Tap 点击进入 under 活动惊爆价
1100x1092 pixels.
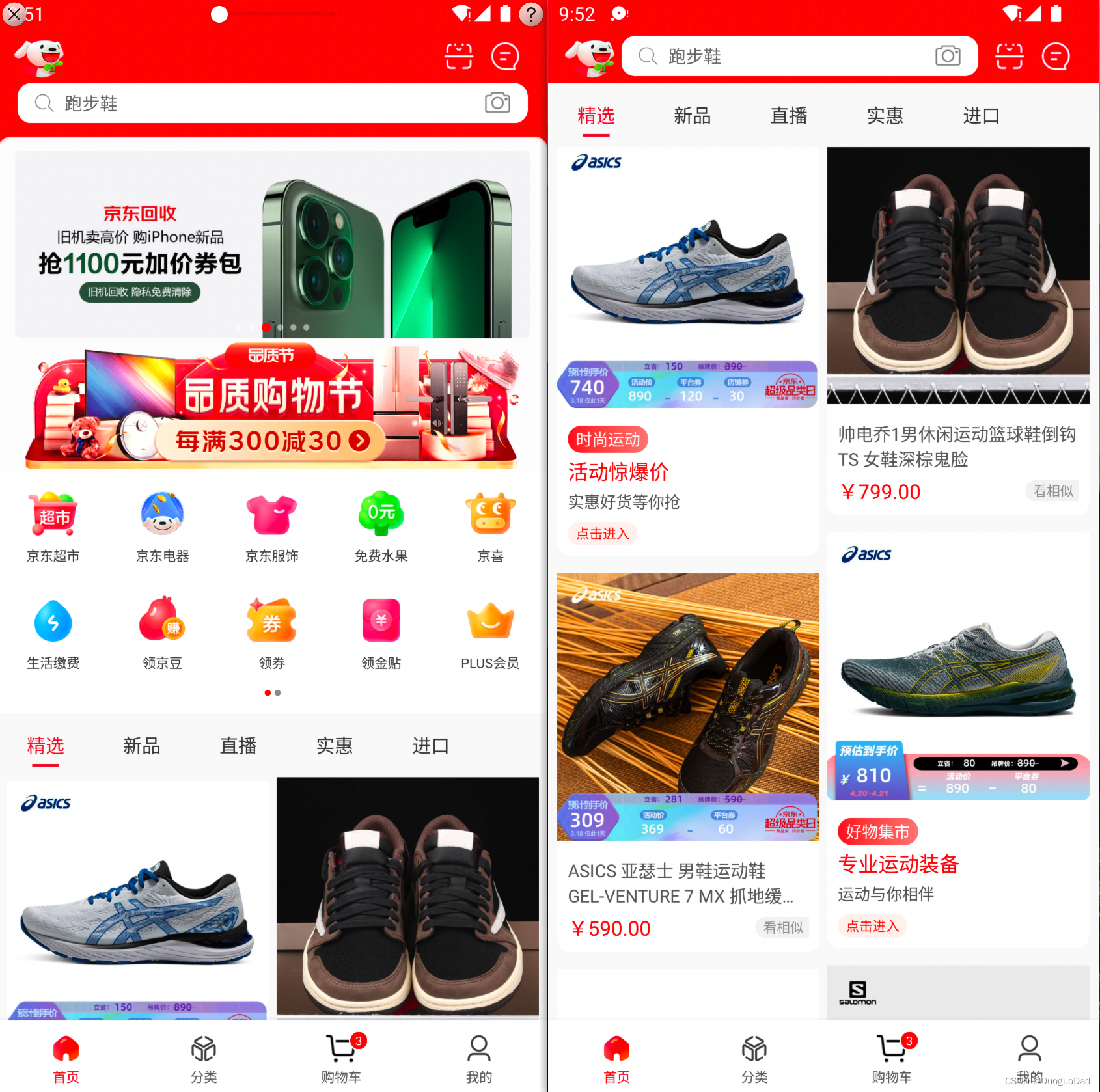pos(602,534)
